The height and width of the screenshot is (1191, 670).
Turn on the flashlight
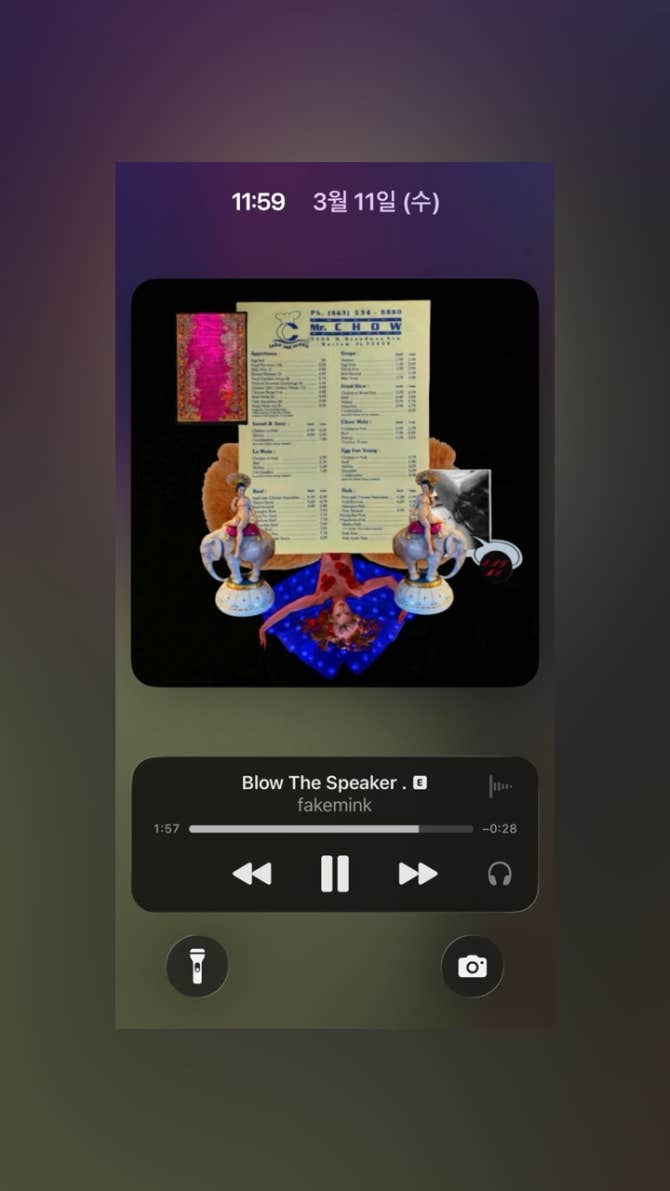197,966
